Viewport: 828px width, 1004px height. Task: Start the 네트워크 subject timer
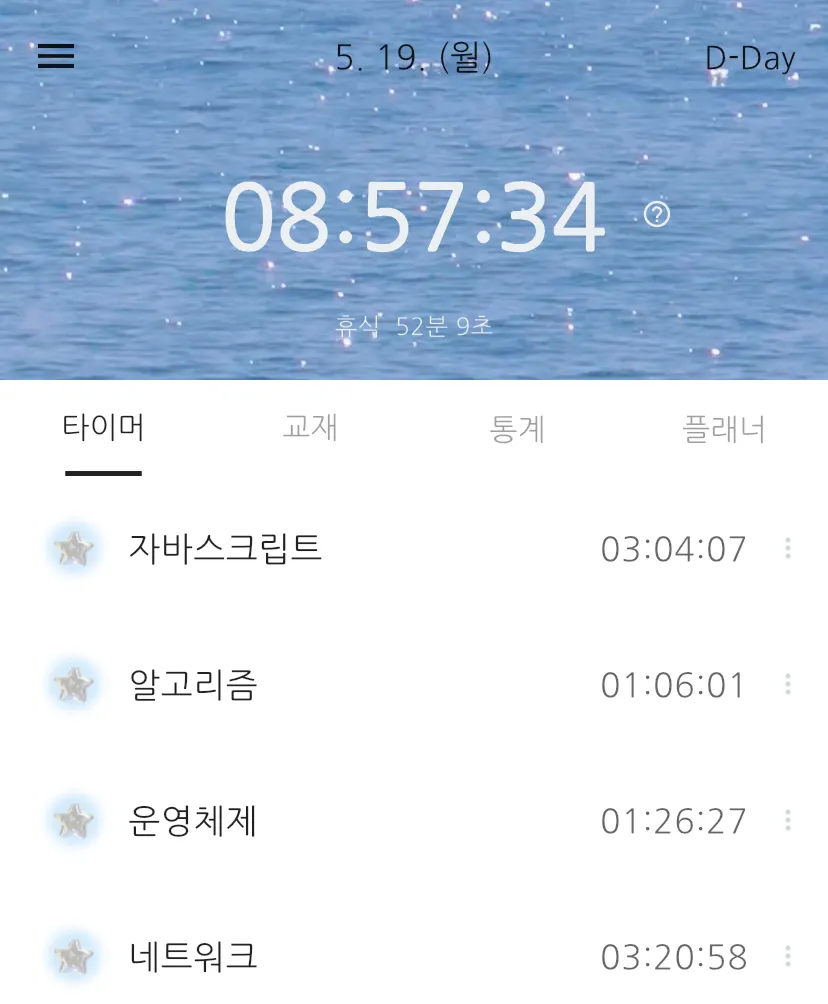[x=74, y=957]
